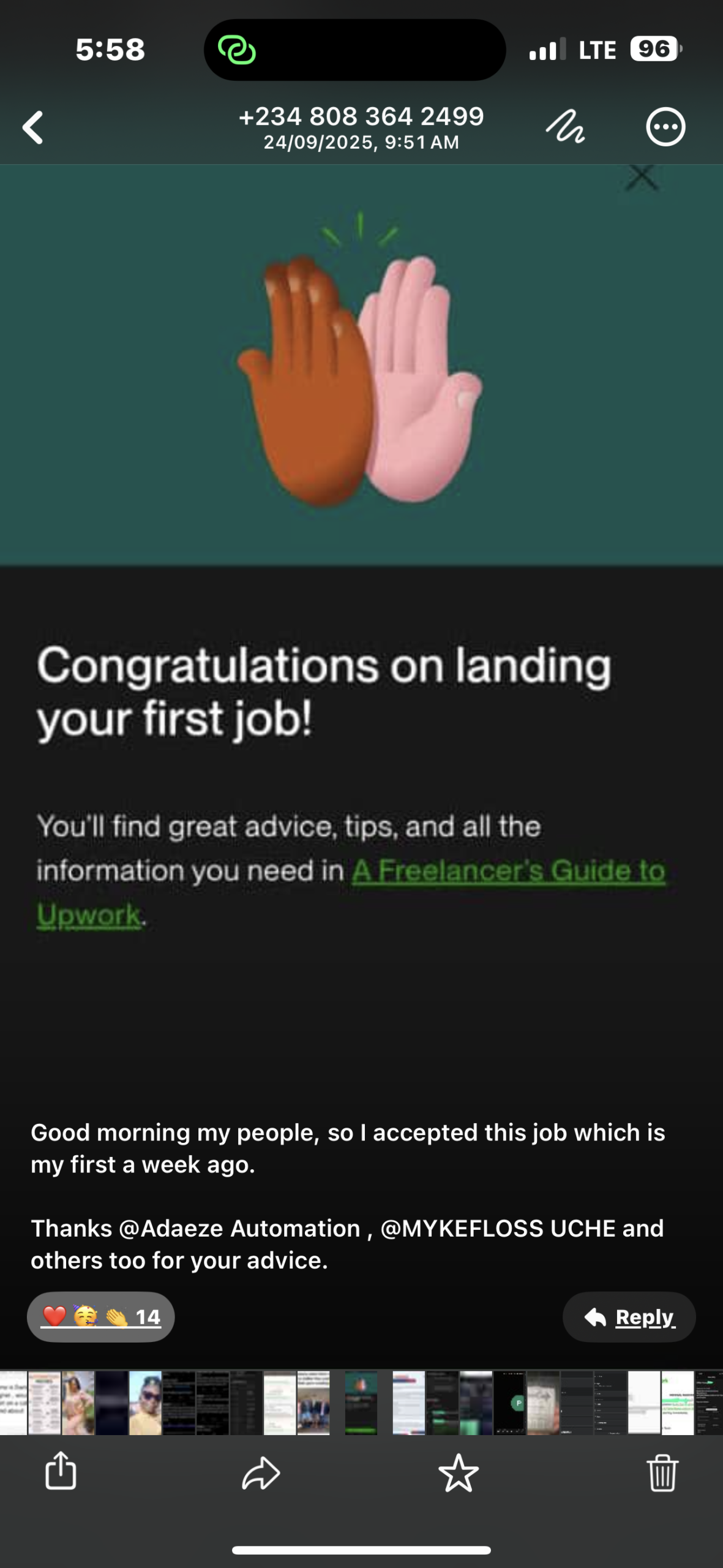Star this media message
Viewport: 723px width, 1568px height.
458,1473
